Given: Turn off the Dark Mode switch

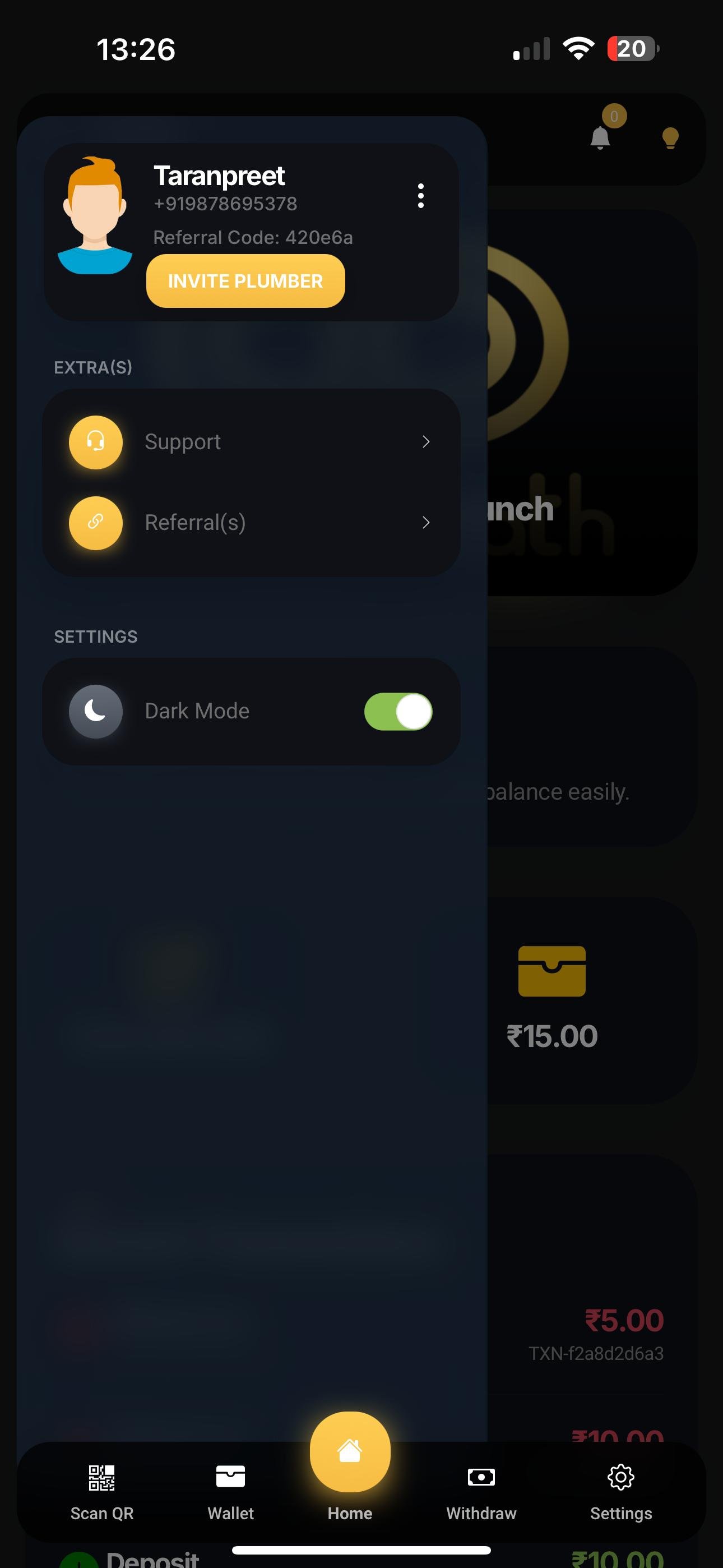Looking at the screenshot, I should pos(398,712).
